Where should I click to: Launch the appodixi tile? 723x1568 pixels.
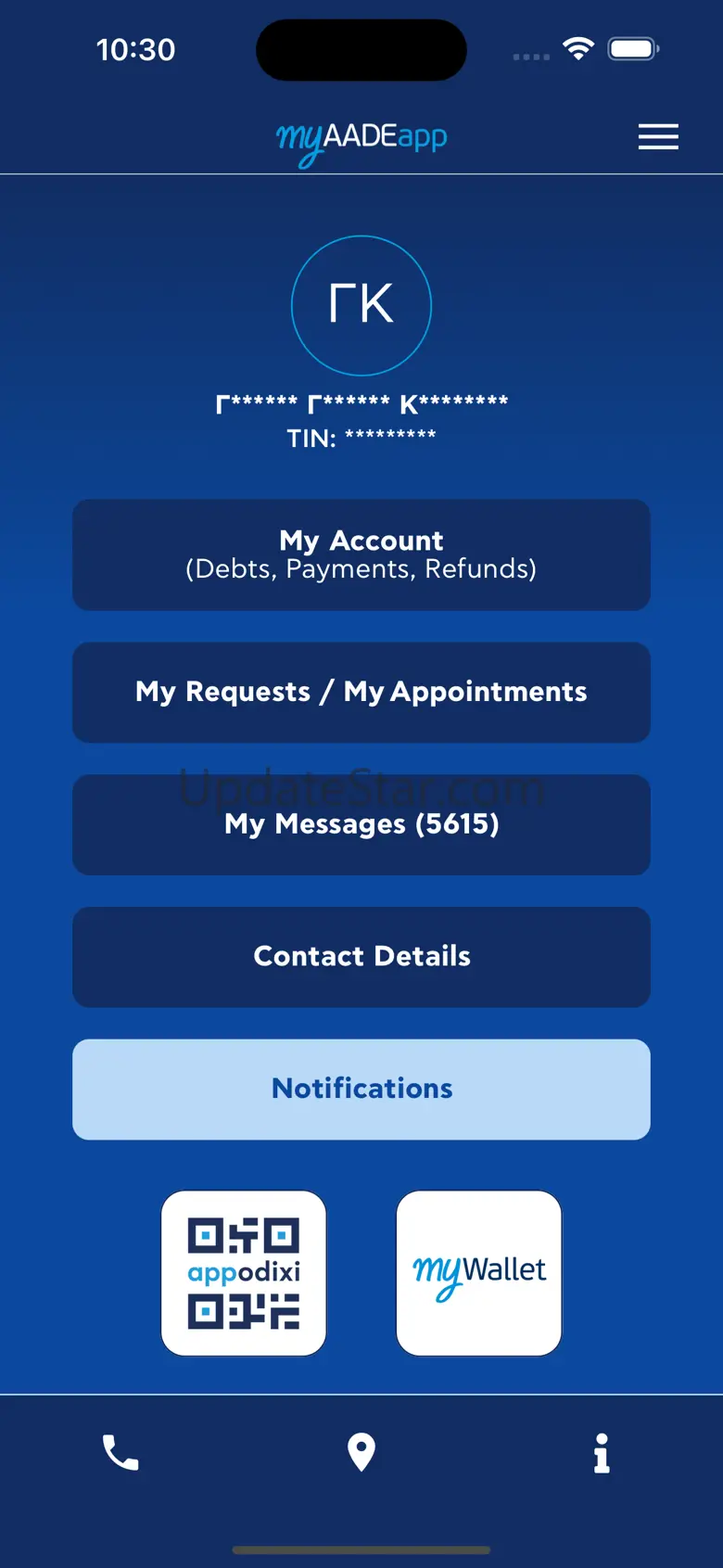tap(244, 1273)
